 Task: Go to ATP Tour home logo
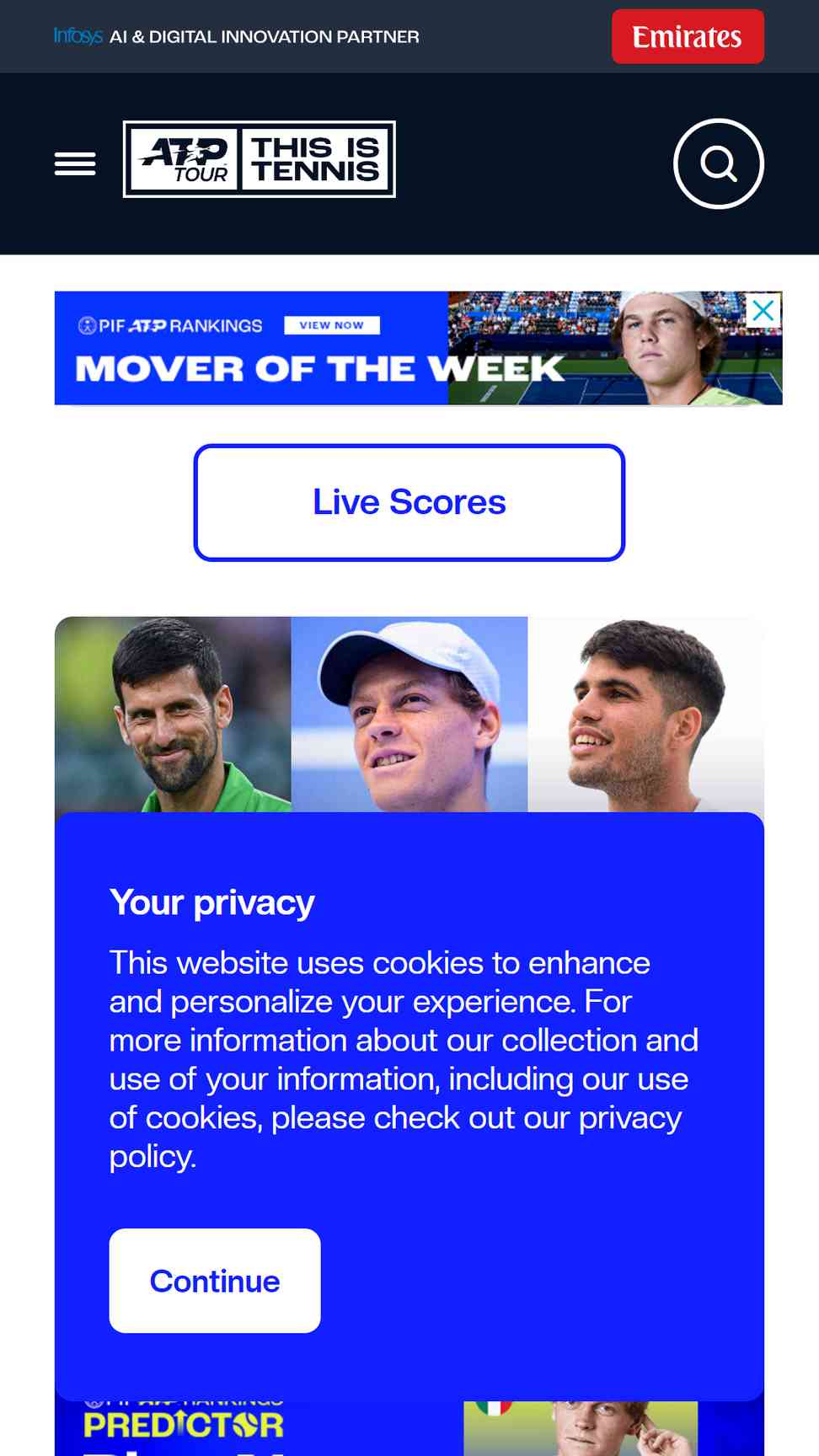pos(259,159)
